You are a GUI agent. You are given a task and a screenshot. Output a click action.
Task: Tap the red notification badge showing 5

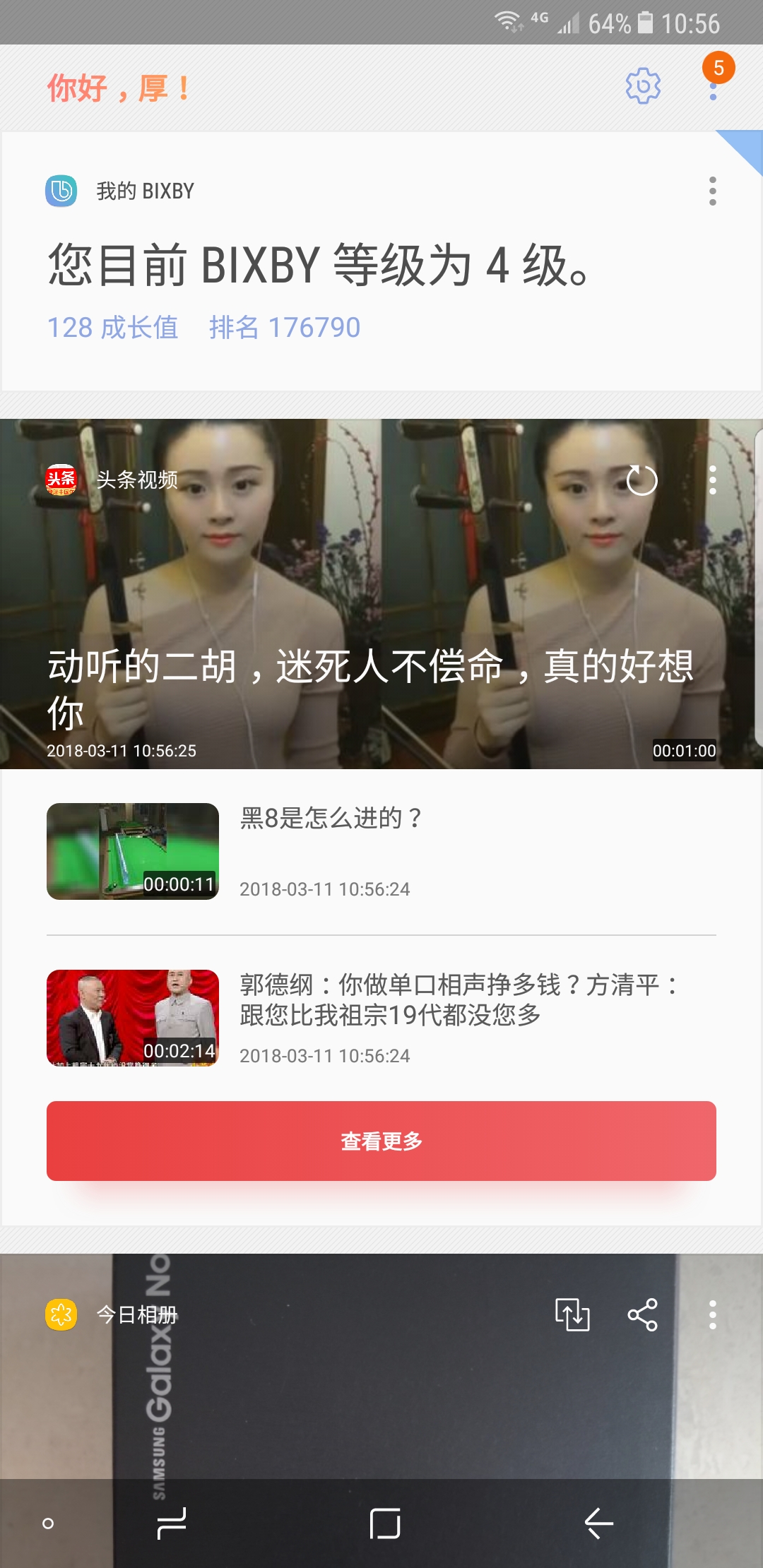click(718, 68)
